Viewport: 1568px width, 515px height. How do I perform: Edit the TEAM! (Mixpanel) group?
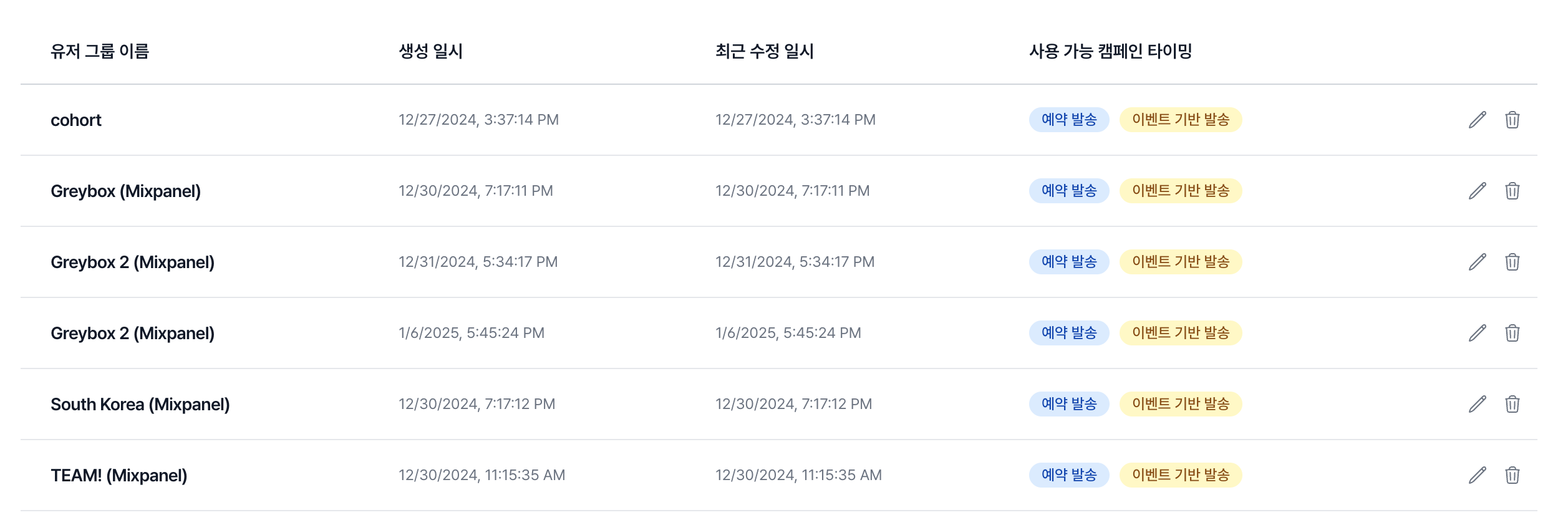[x=1477, y=475]
